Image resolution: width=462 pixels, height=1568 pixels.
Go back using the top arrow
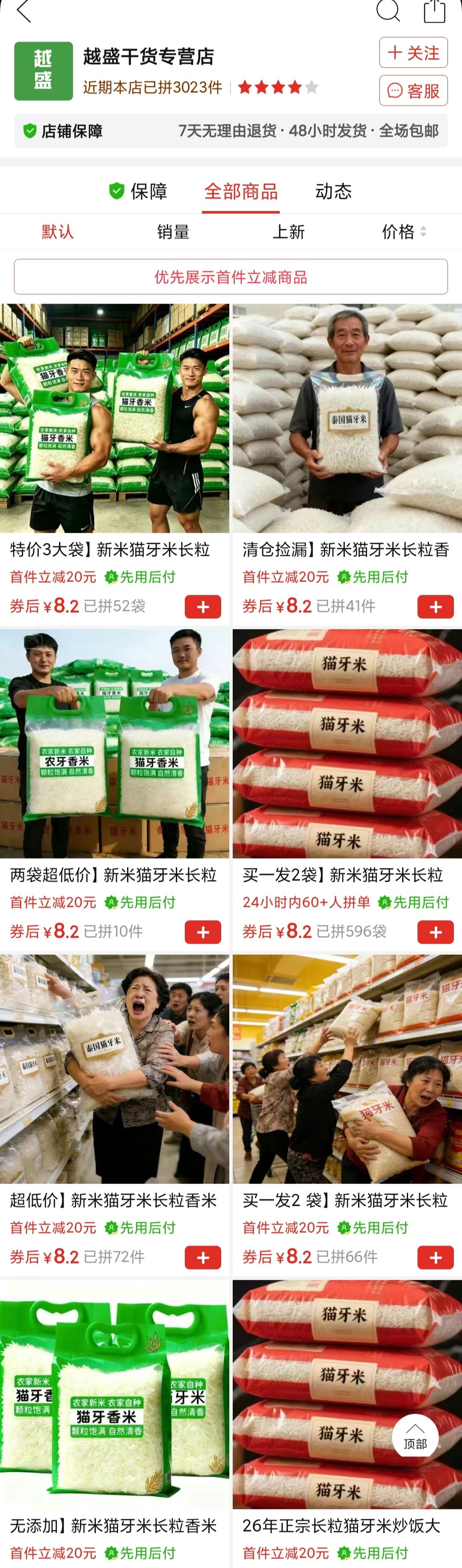pyautogui.click(x=24, y=11)
